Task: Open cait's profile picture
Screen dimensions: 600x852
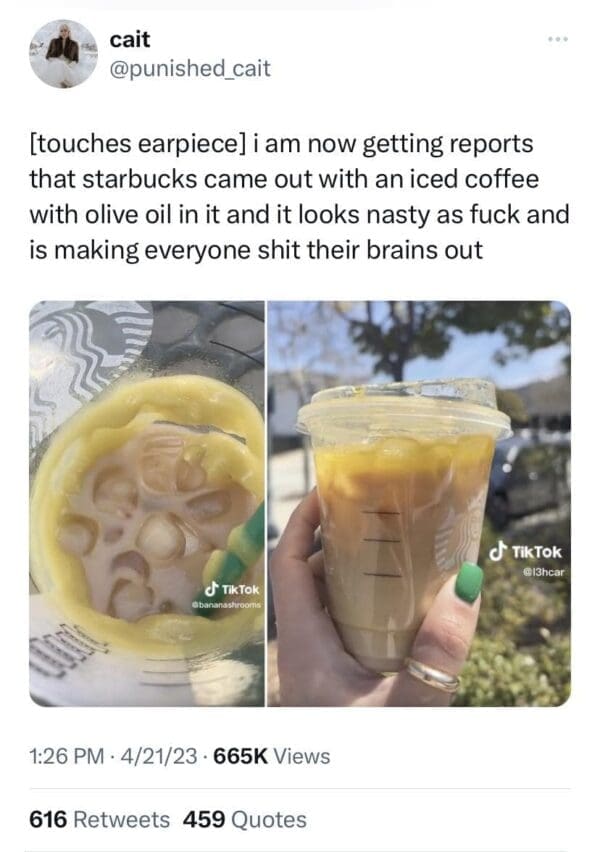Action: click(64, 54)
